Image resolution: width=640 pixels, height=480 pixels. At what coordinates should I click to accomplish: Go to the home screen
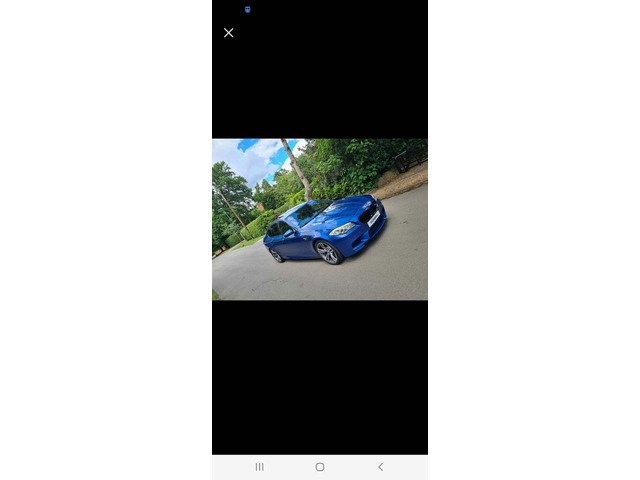pyautogui.click(x=320, y=467)
